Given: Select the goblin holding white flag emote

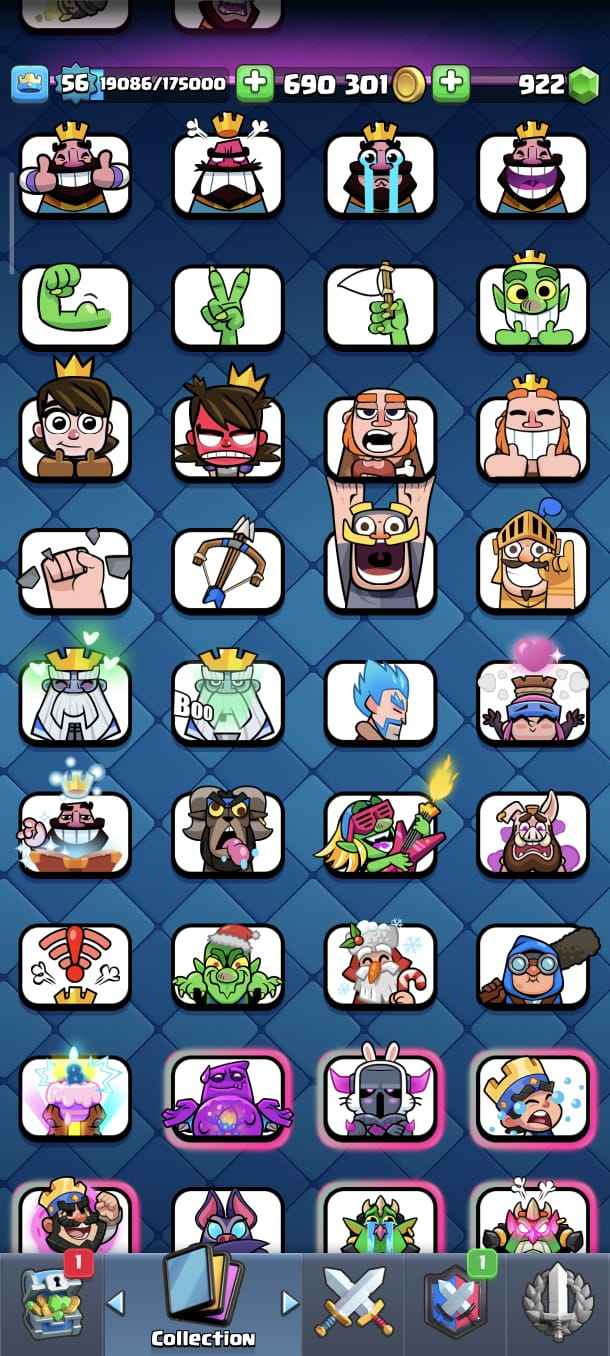Looking at the screenshot, I should (380, 306).
